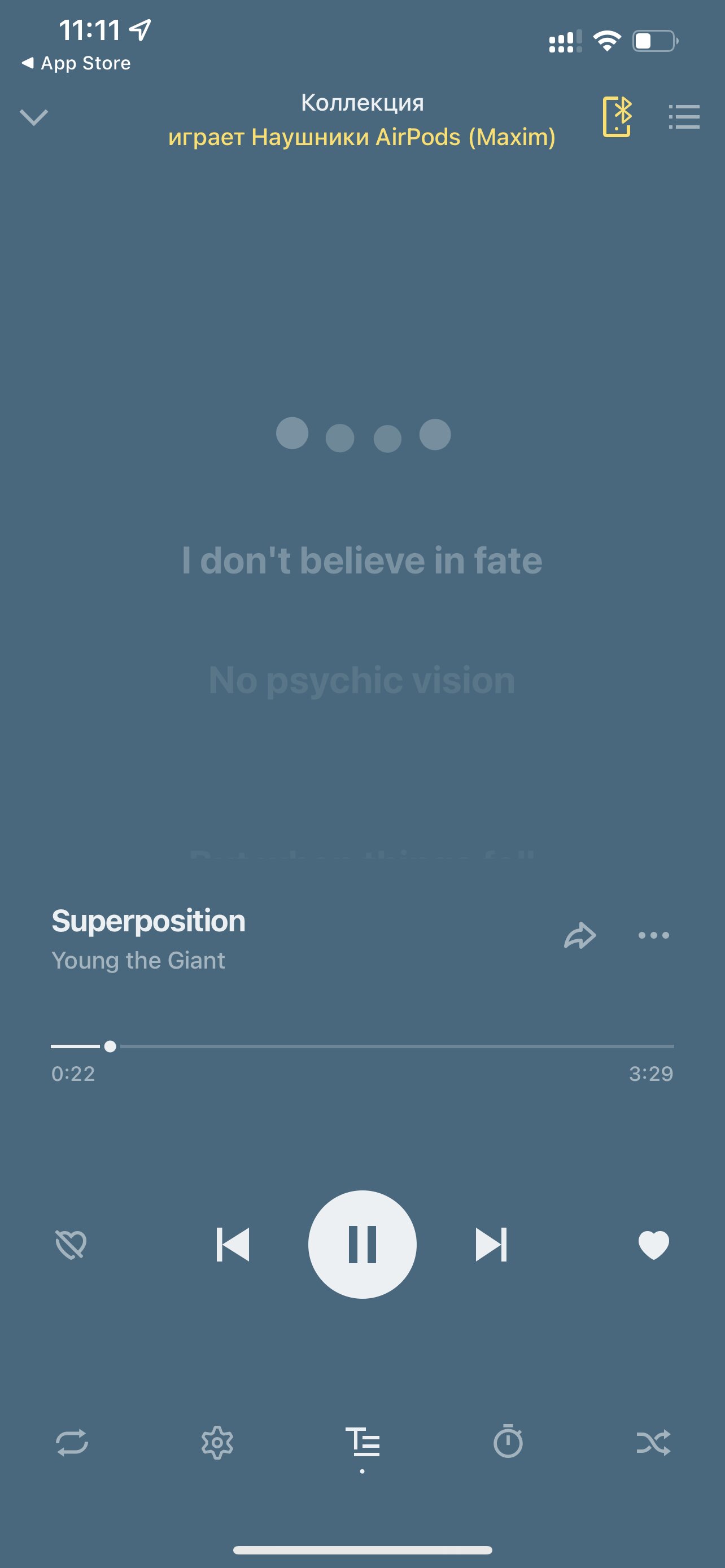
Task: Share the song Superposition
Action: (x=579, y=936)
